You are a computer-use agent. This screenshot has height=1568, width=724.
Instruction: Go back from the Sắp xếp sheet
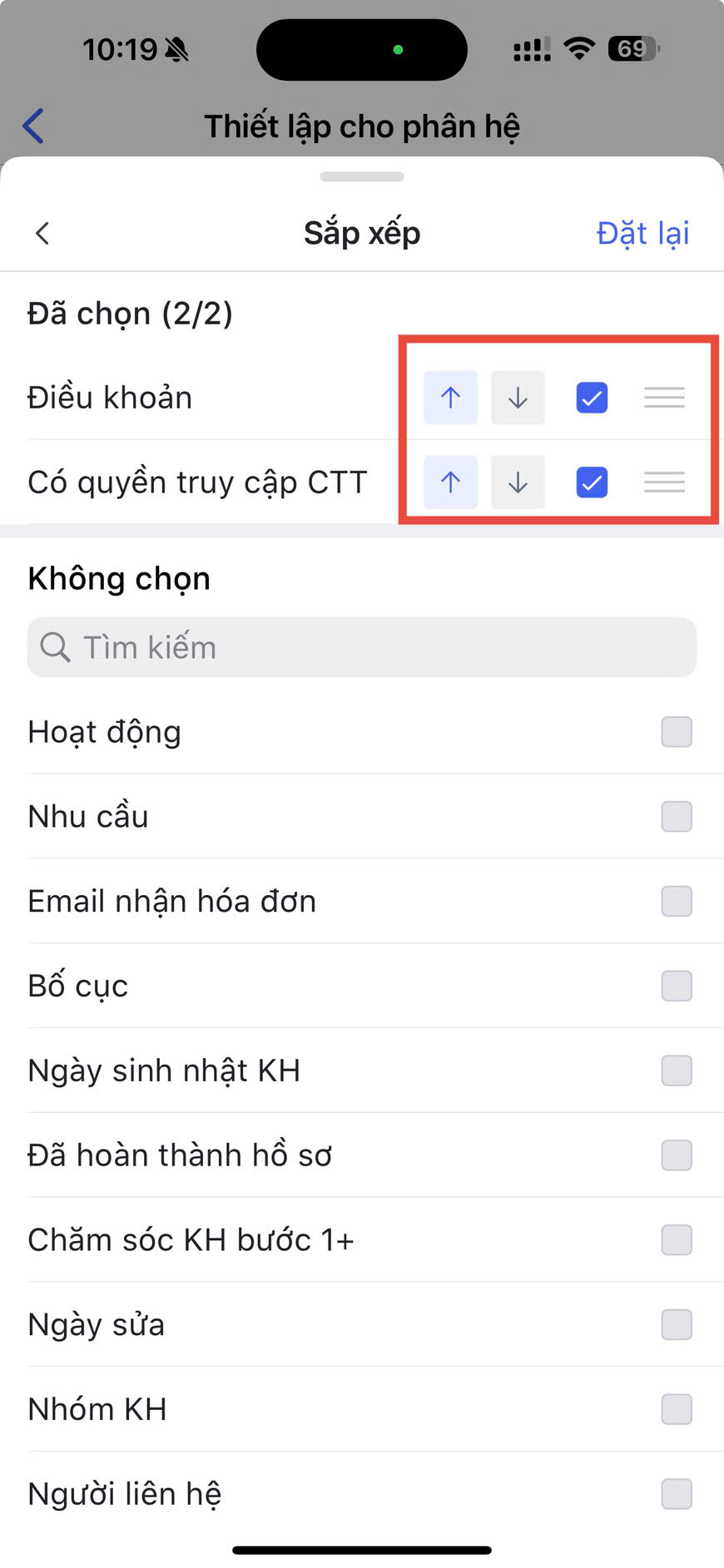coord(43,234)
